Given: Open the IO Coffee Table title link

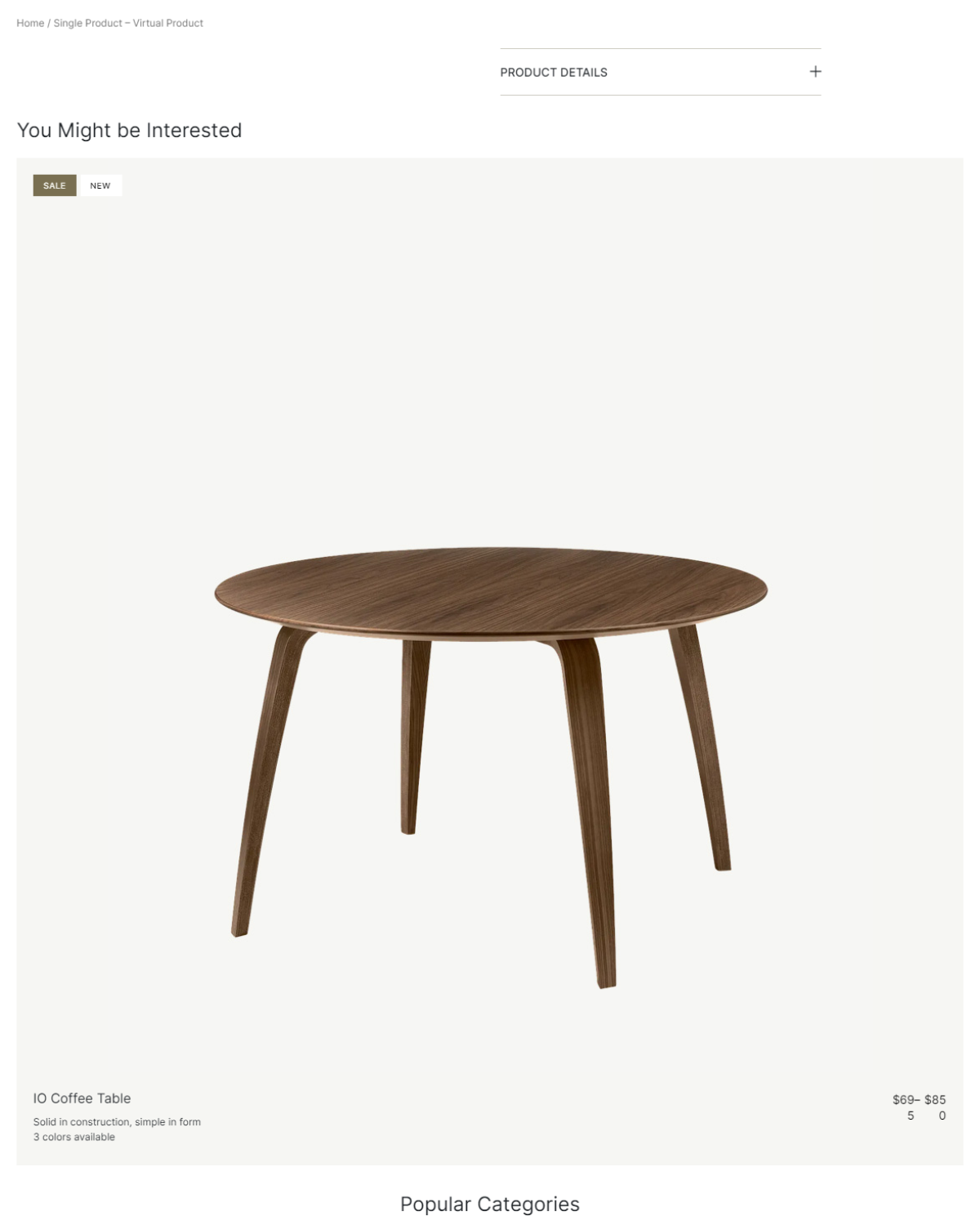Looking at the screenshot, I should pyautogui.click(x=82, y=1098).
